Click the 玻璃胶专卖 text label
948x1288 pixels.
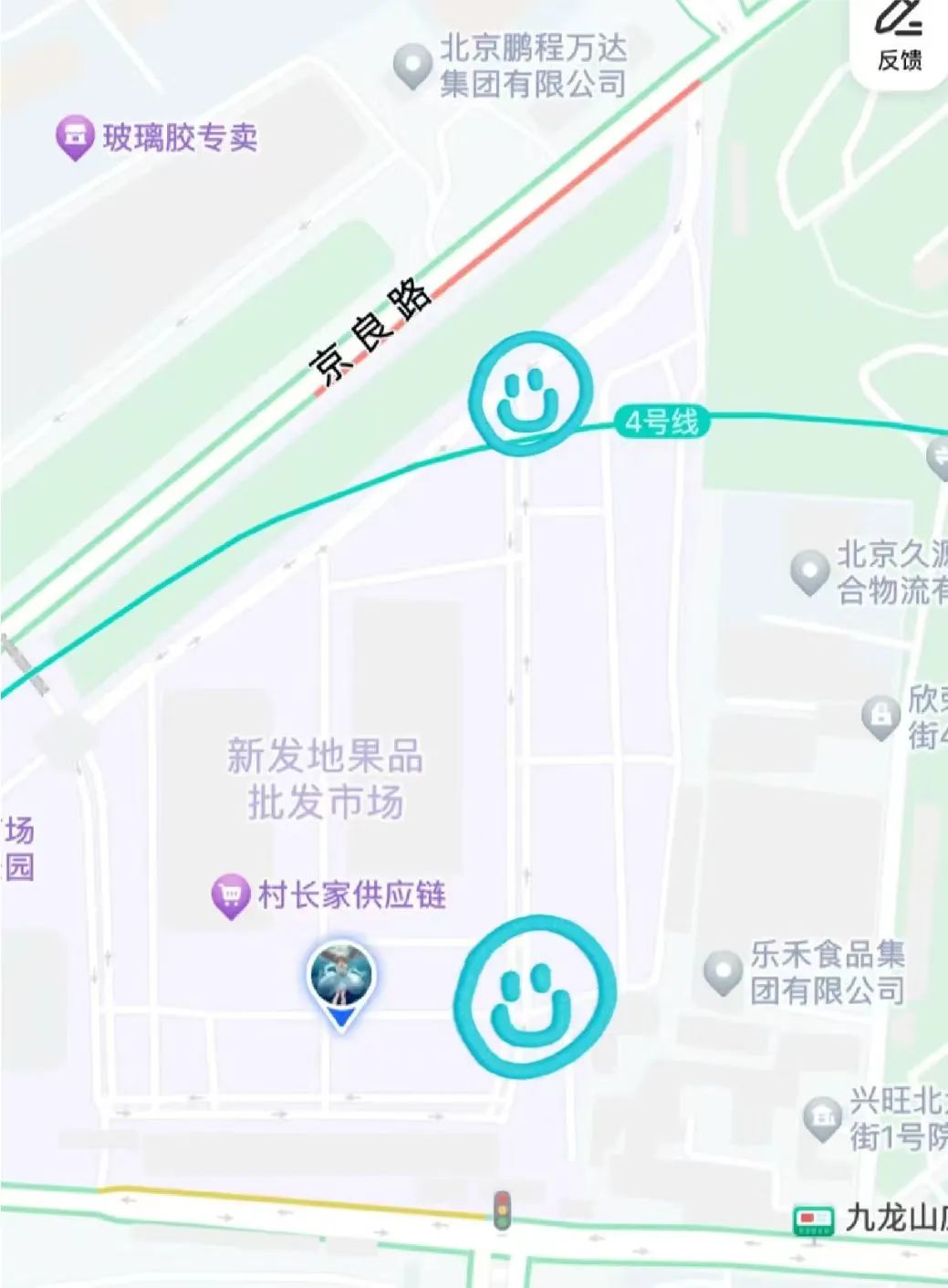[x=181, y=135]
